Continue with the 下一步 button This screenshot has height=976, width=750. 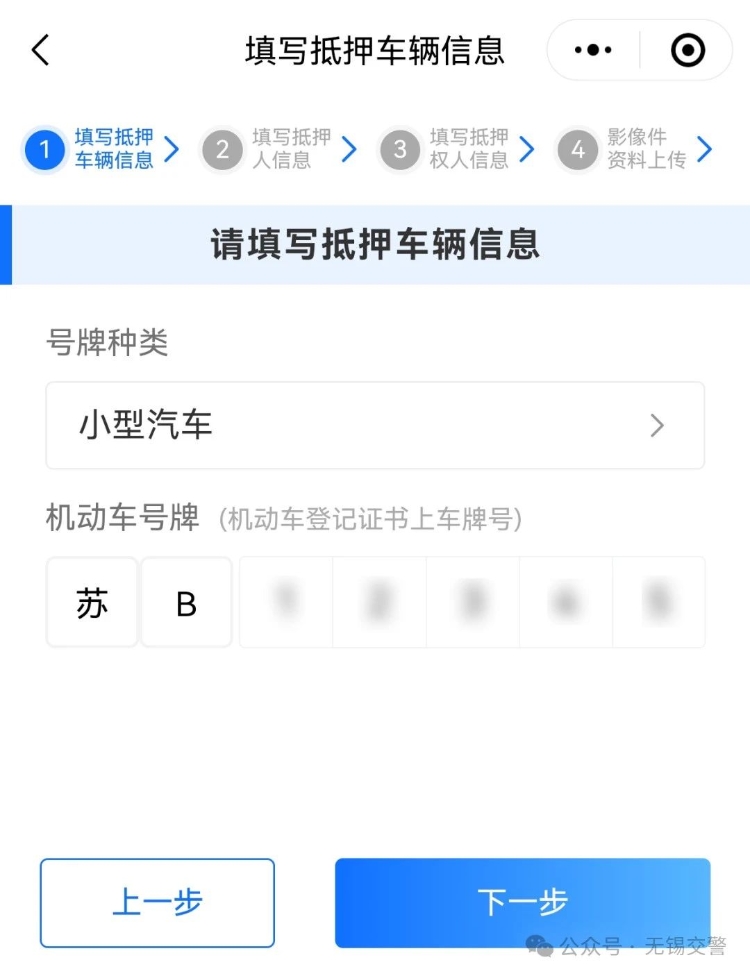tap(522, 902)
